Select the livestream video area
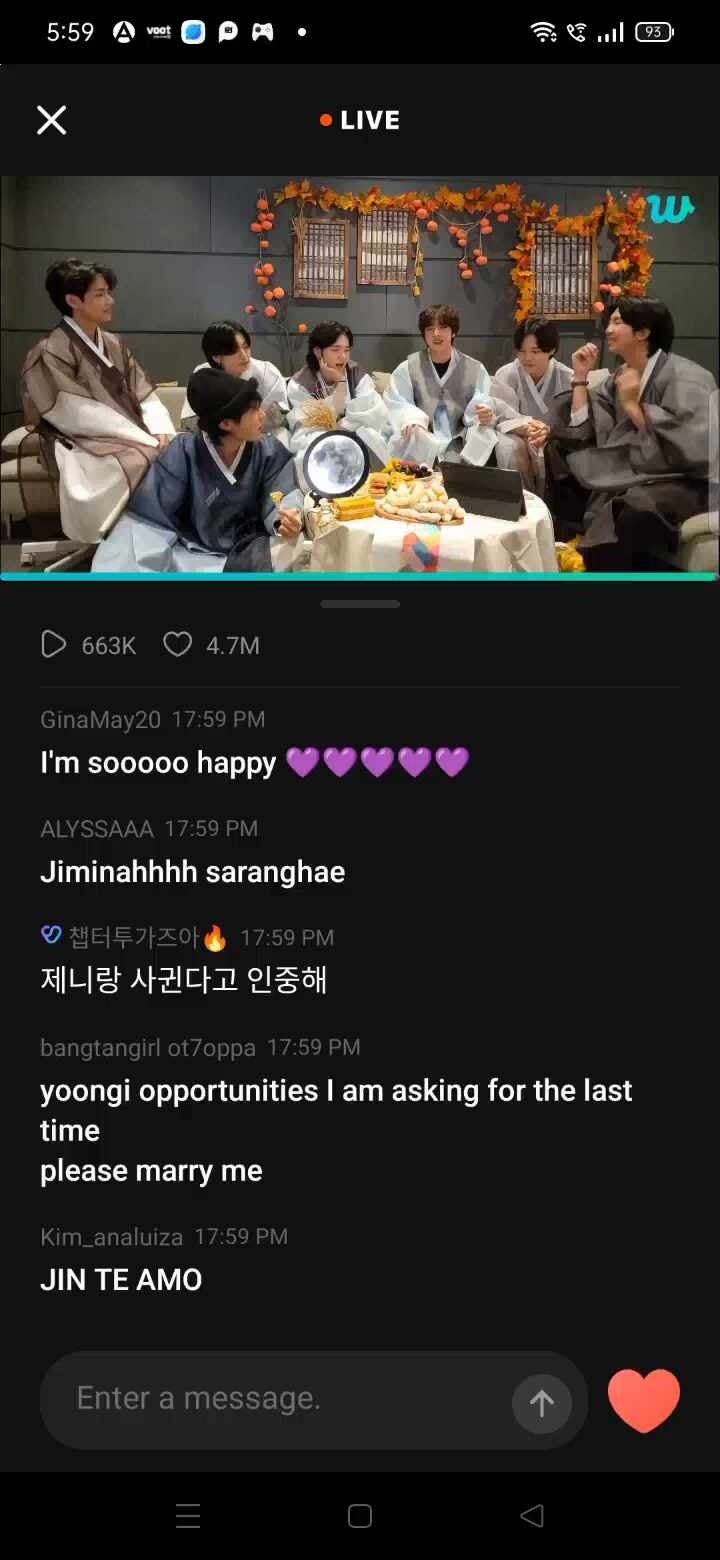This screenshot has width=720, height=1560. coord(360,375)
